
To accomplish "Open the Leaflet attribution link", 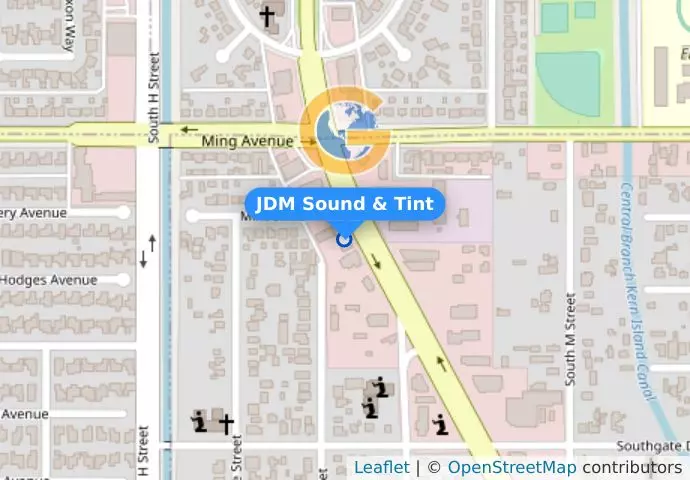I will [381, 467].
